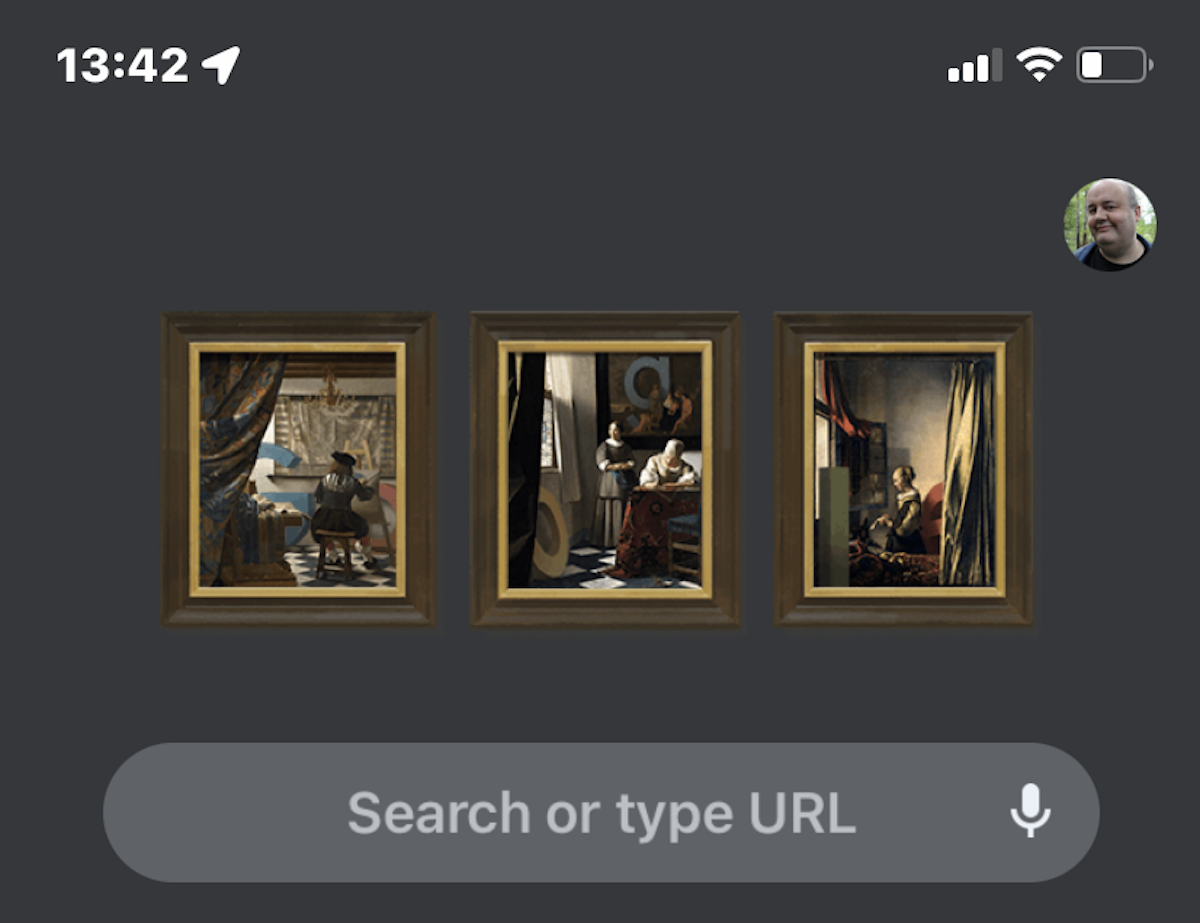Start voice search with the microphone
The image size is (1200, 923).
pos(1029,811)
